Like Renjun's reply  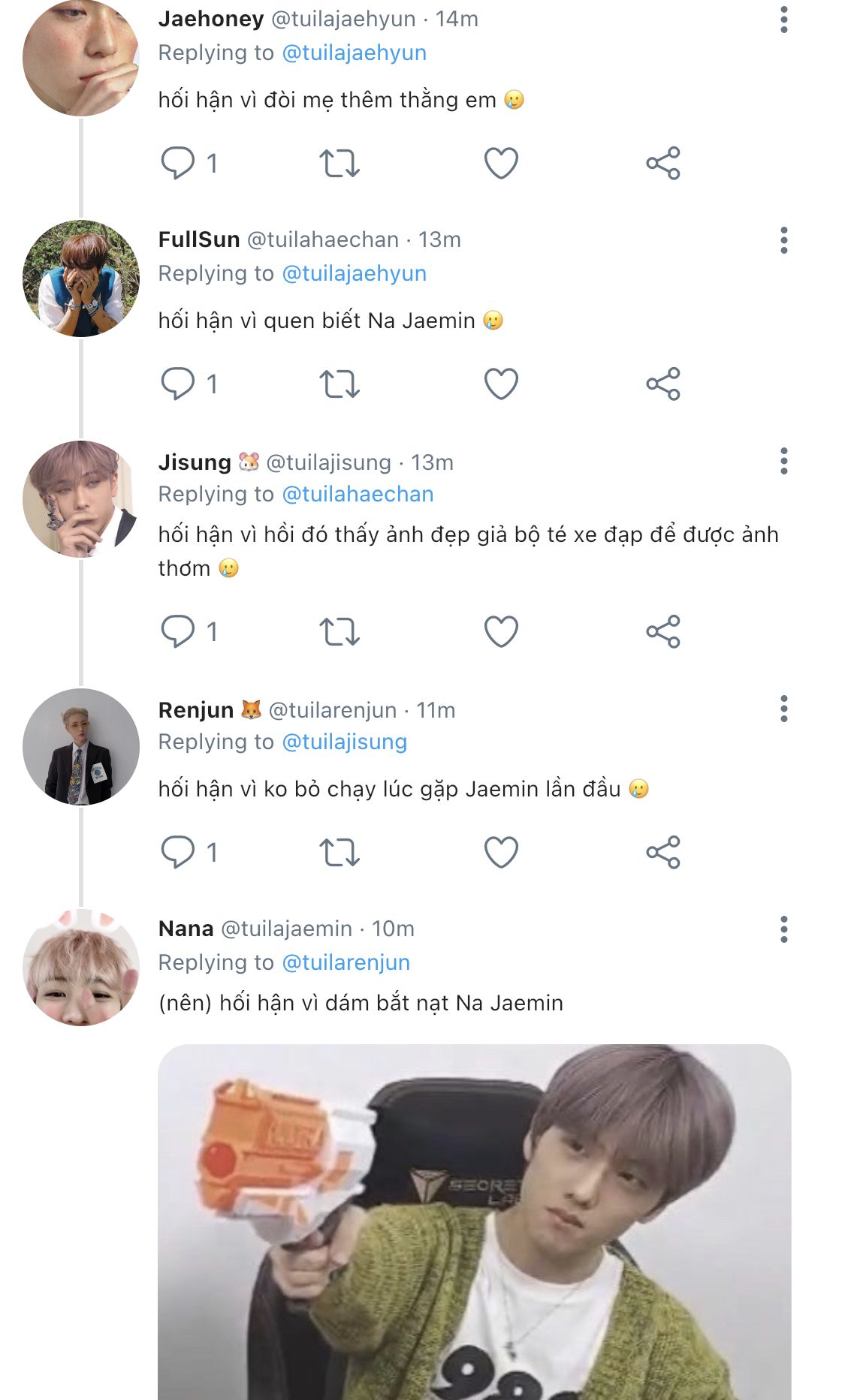[501, 852]
